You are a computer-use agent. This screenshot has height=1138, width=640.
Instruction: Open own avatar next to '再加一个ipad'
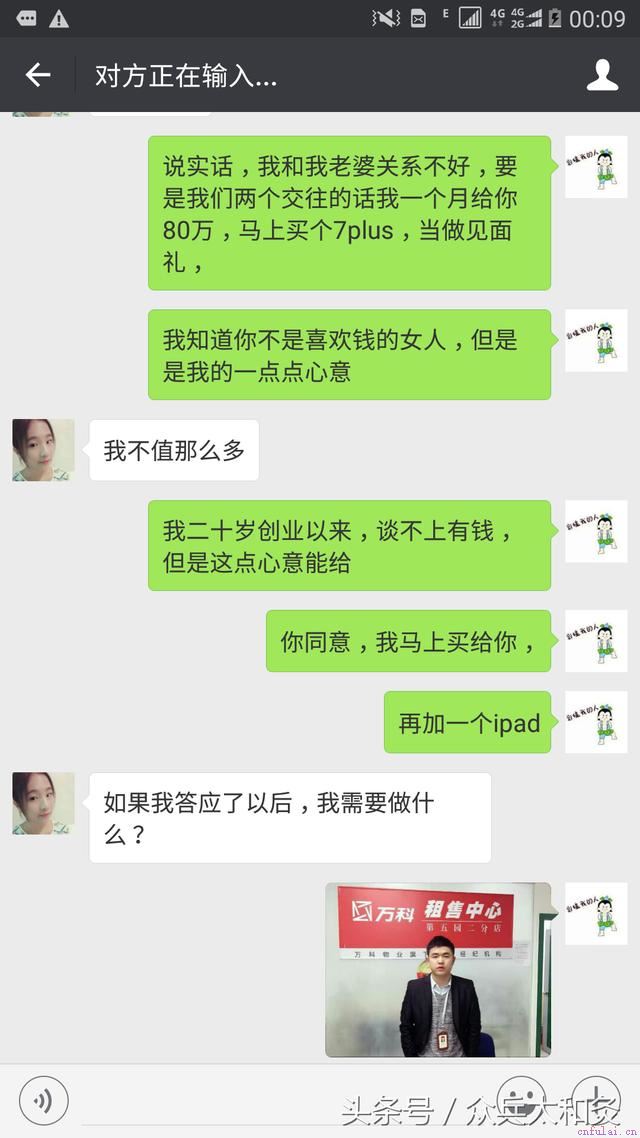click(x=596, y=722)
